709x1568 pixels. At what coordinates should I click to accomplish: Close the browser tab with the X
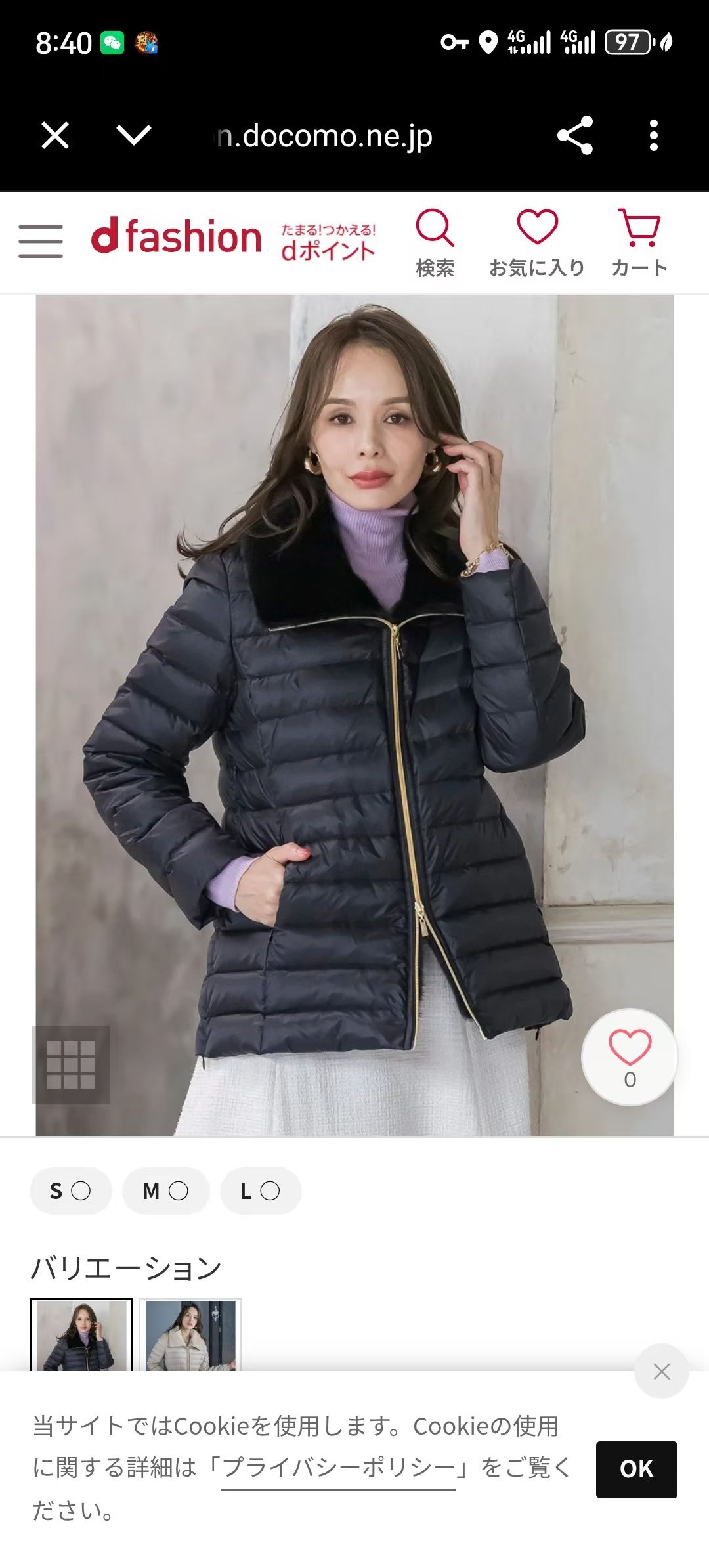[55, 136]
